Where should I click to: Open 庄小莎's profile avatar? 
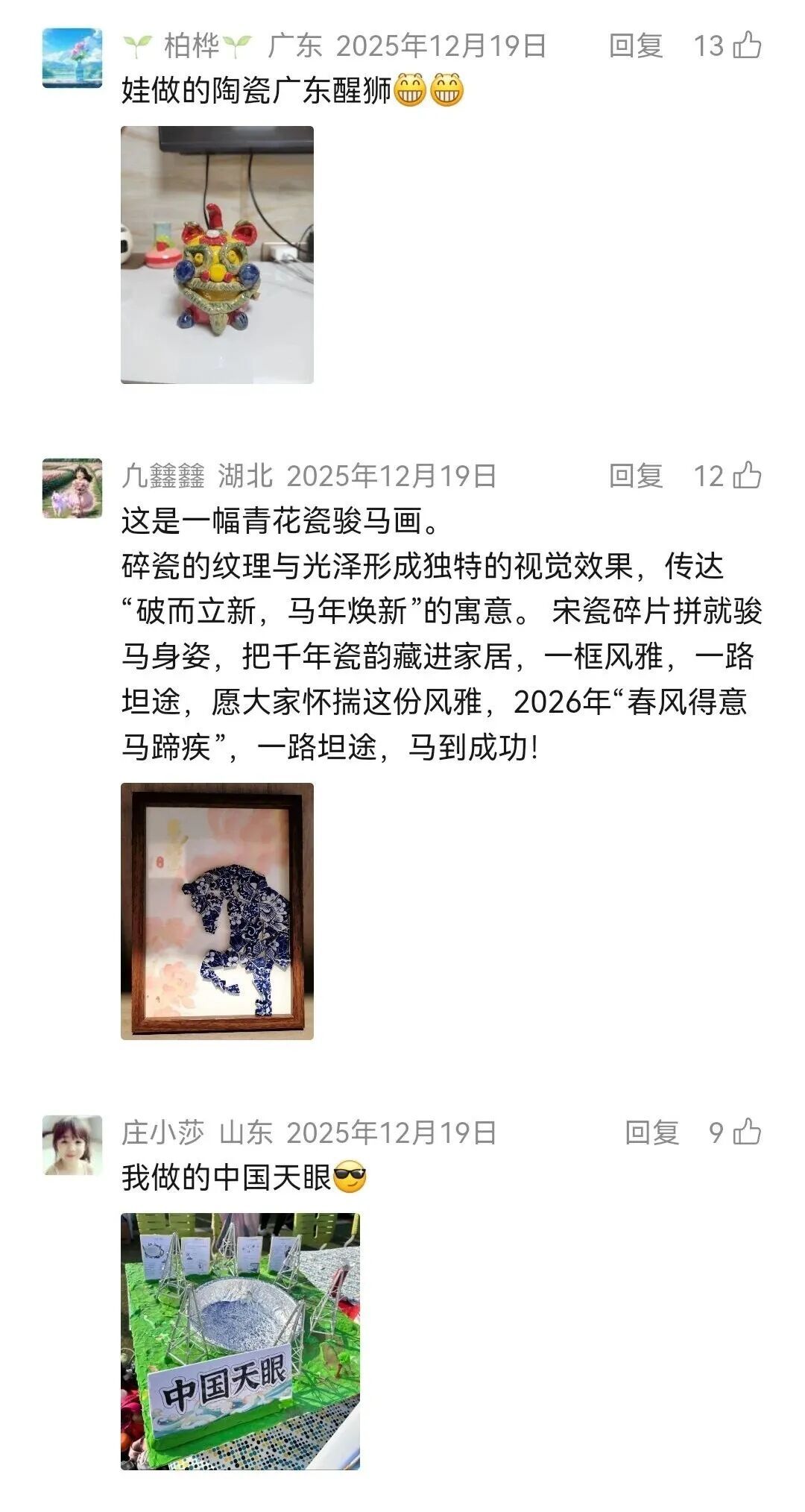pos(72,1145)
